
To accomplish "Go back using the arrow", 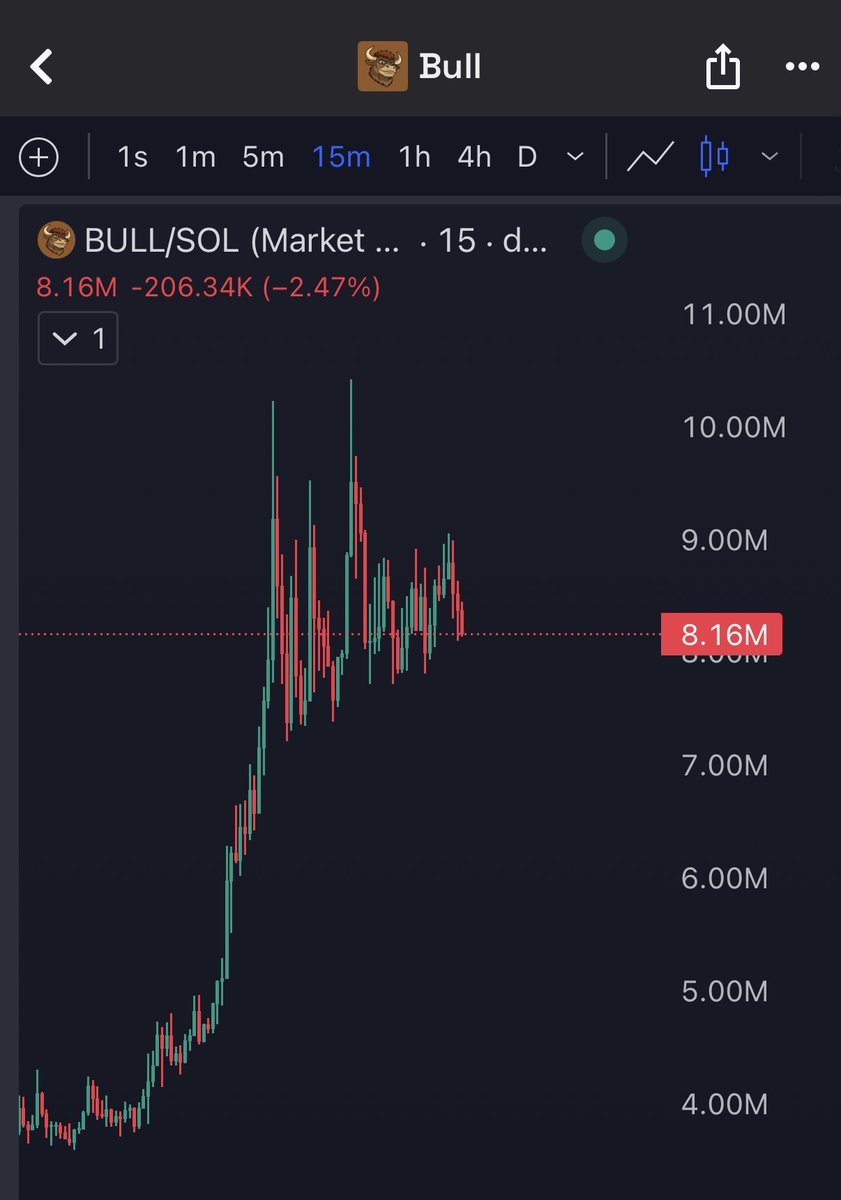I will 41,67.
